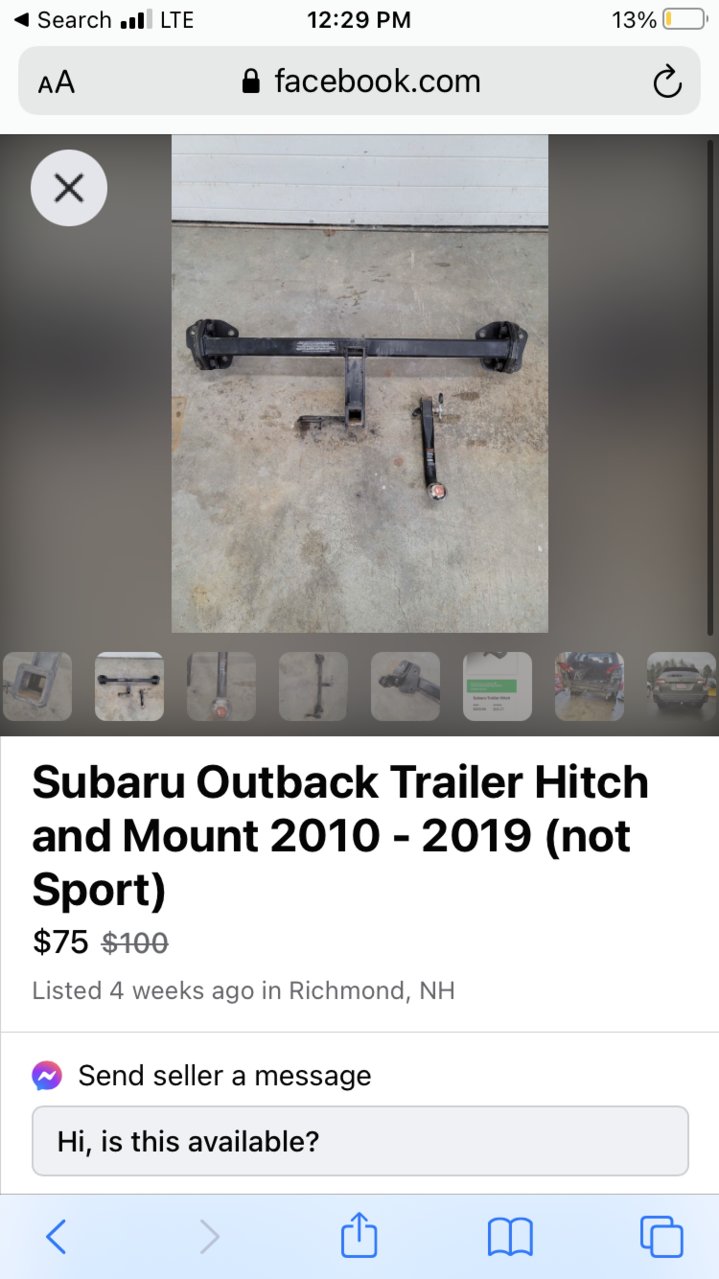Open Safari bookmarks

coord(510,1237)
